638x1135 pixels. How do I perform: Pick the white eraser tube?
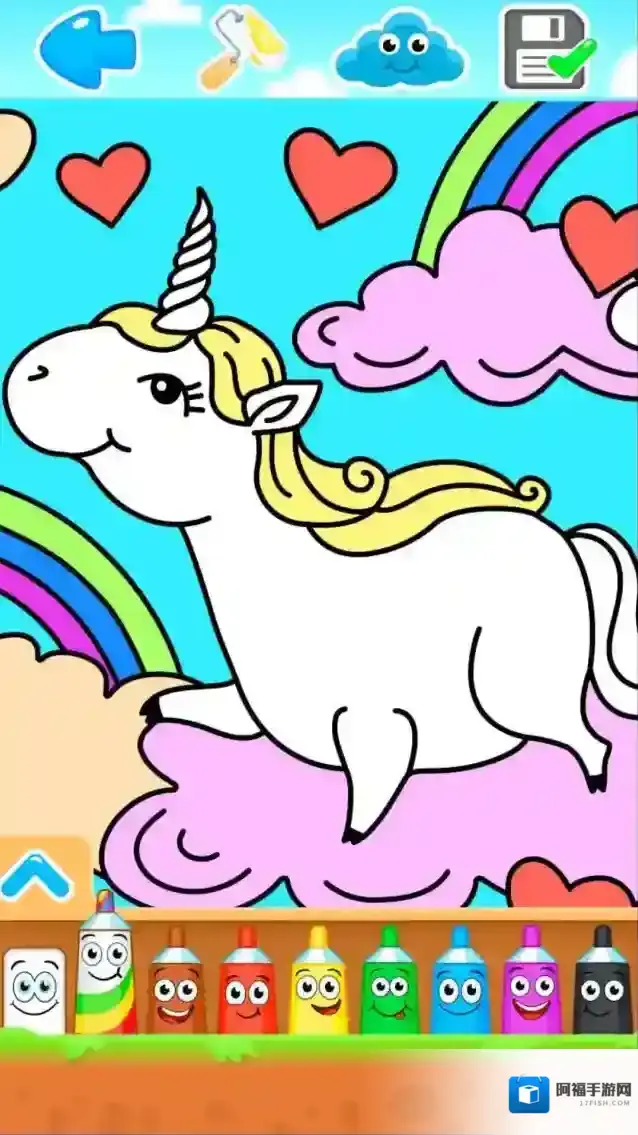pyautogui.click(x=34, y=988)
